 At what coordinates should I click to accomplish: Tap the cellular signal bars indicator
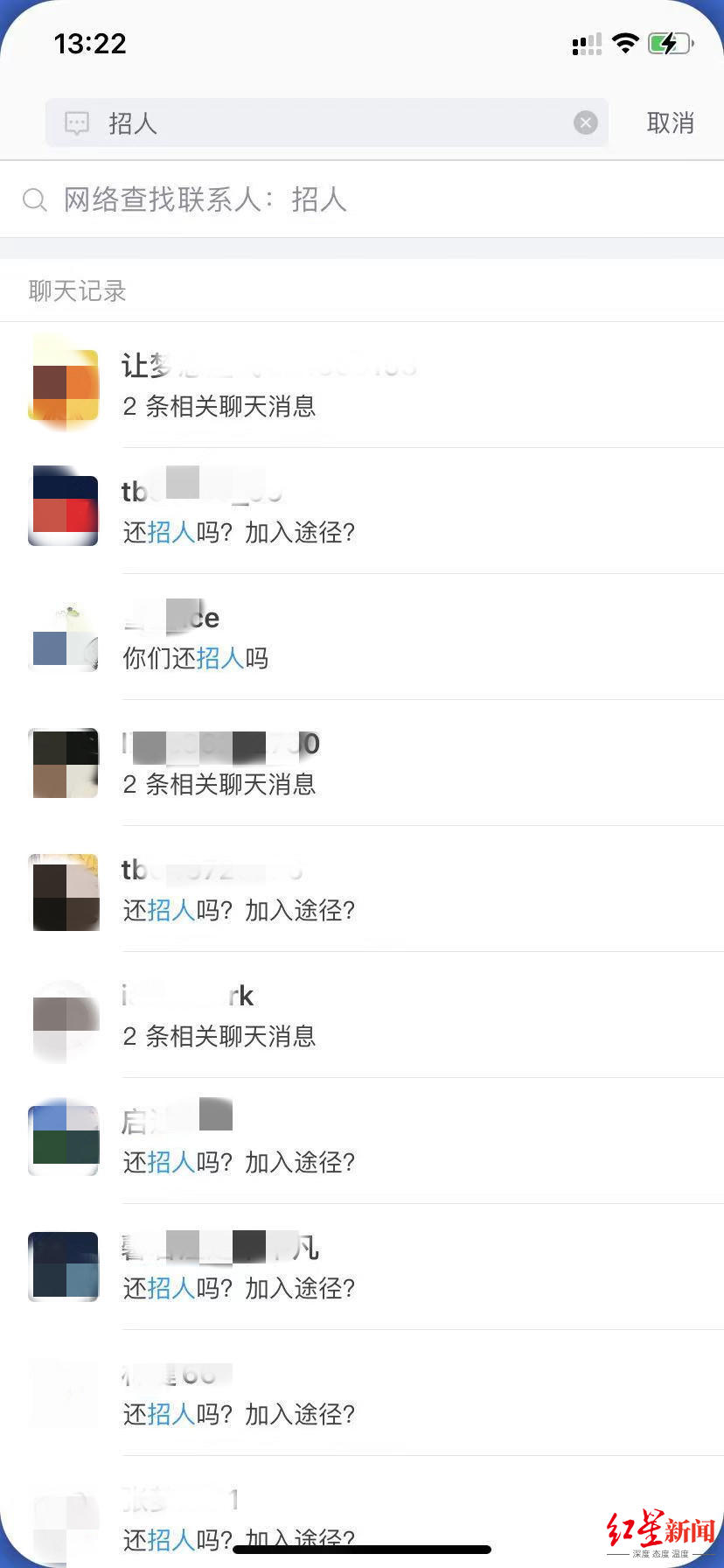pyautogui.click(x=586, y=42)
